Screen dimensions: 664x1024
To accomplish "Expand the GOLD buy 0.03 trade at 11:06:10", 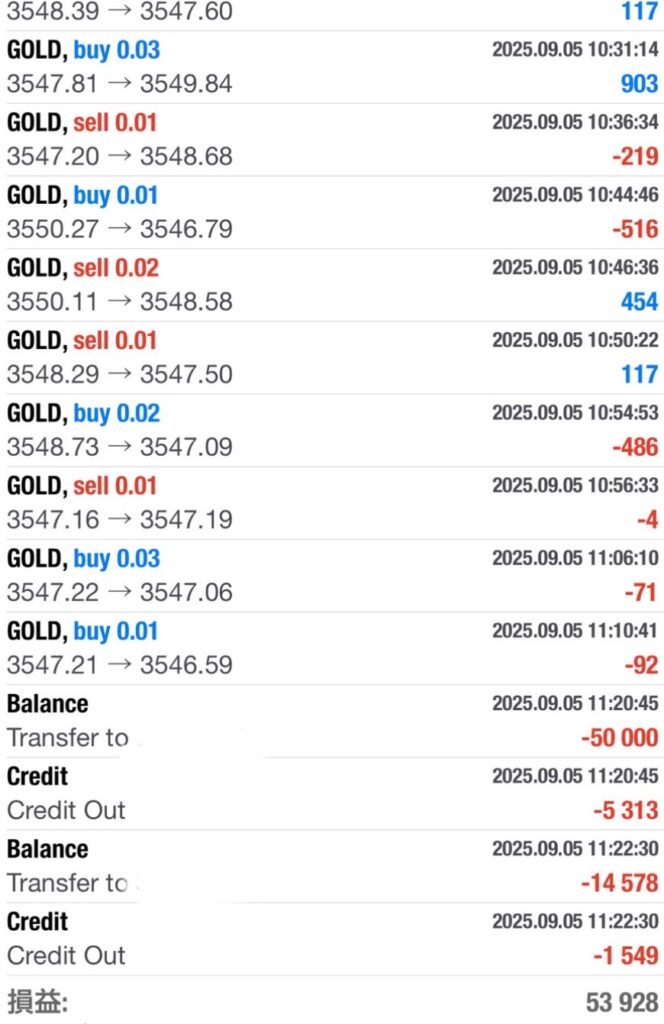I will (332, 576).
